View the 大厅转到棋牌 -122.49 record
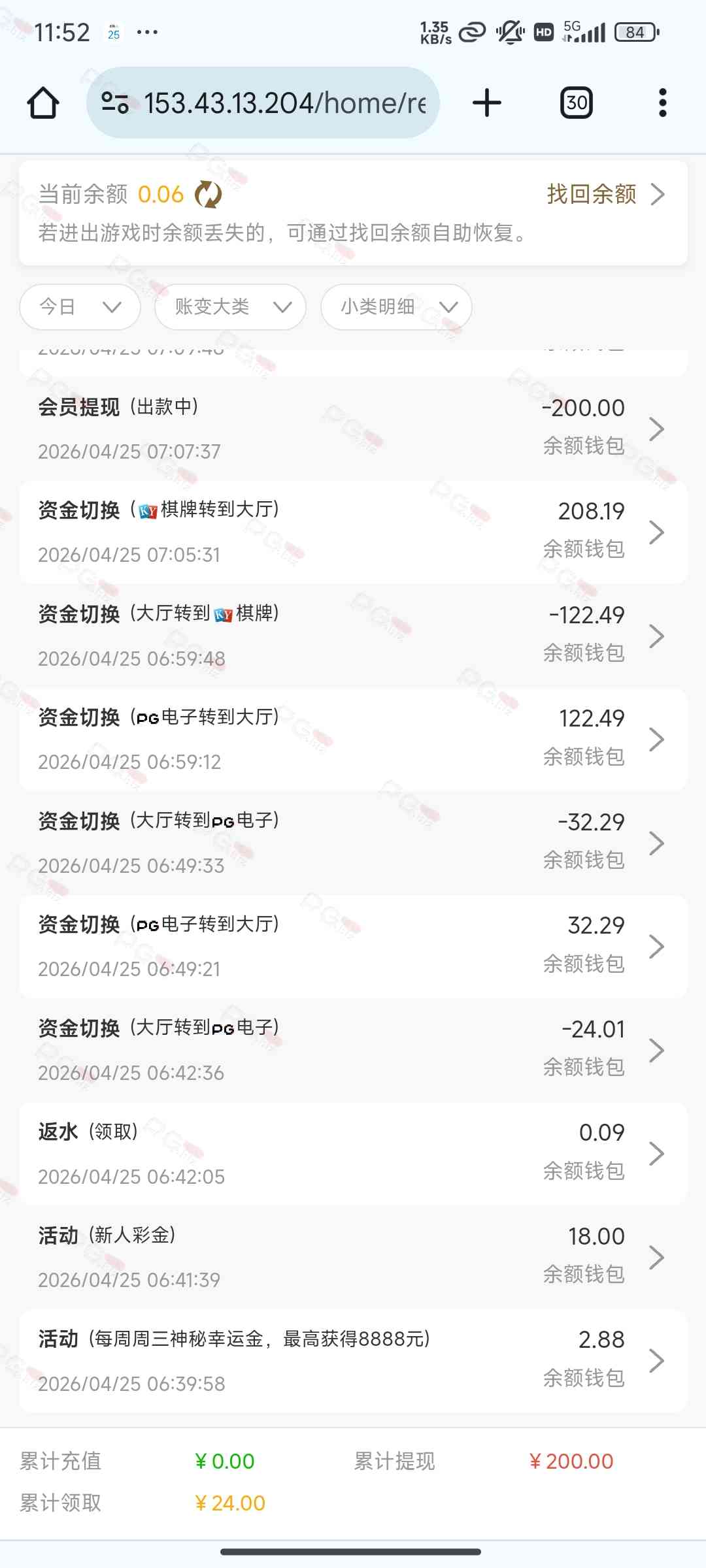Screen dimensions: 706x1568 point(353,636)
